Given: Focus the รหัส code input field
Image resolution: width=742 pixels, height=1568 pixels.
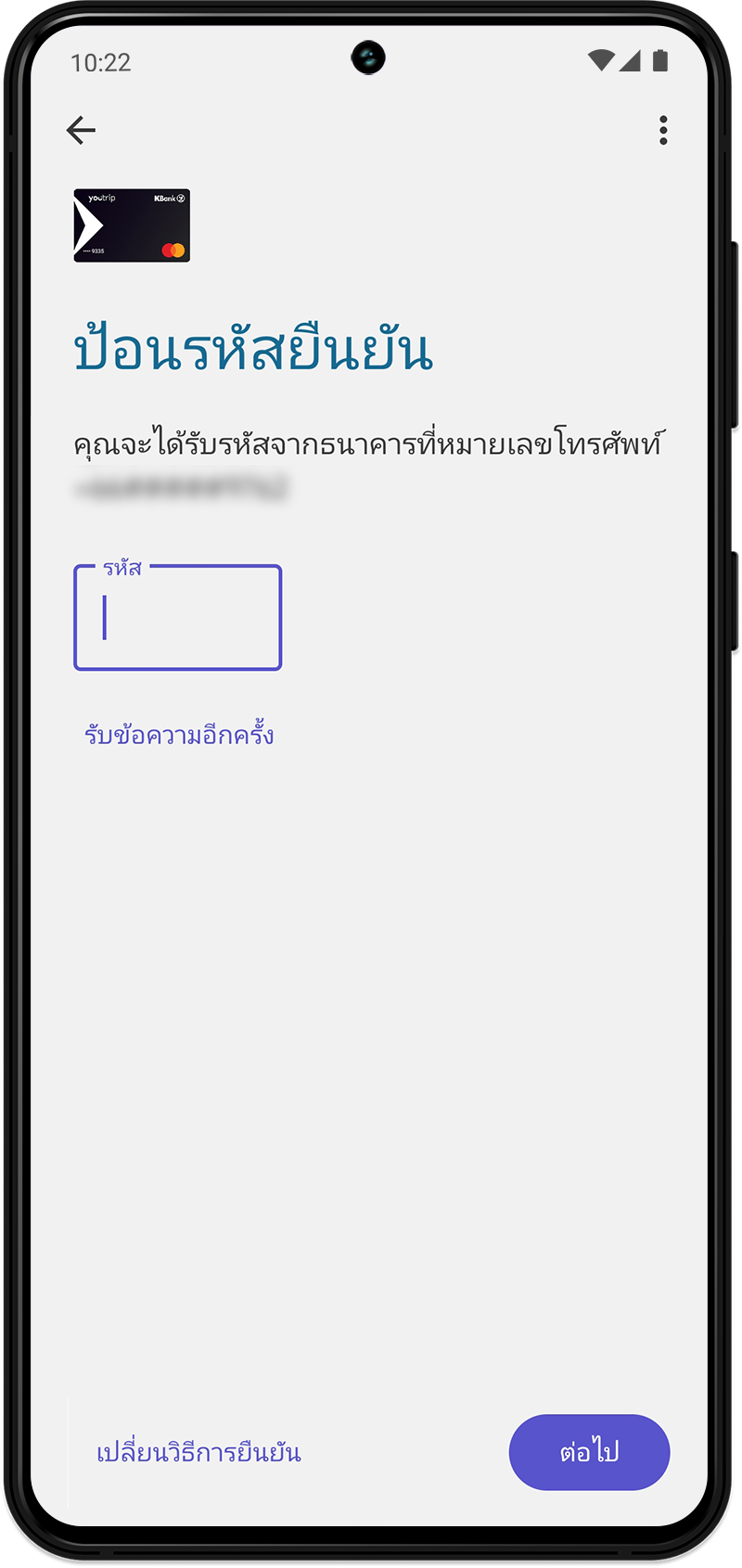Looking at the screenshot, I should tap(177, 617).
